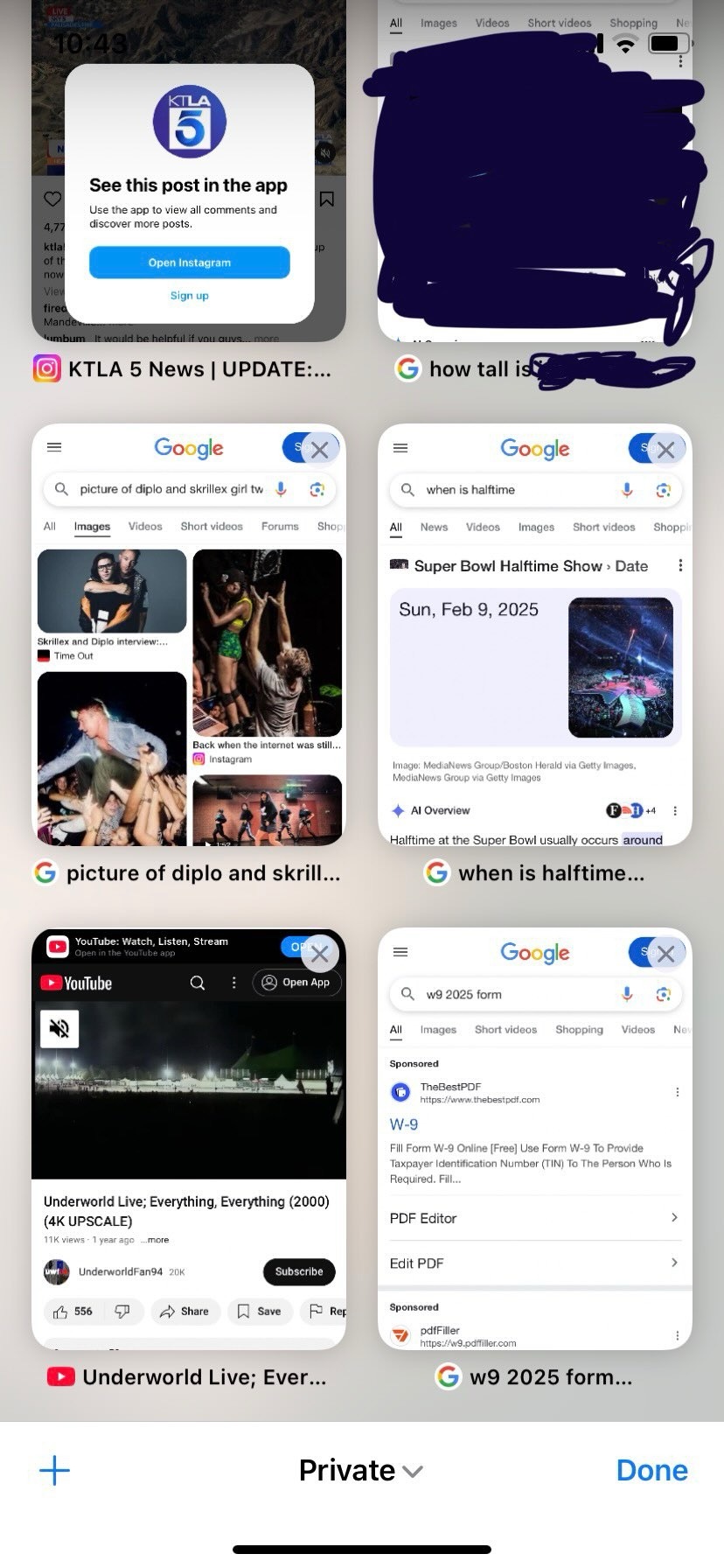724x1568 pixels.
Task: Open the KTLA 5 News Instagram tab
Action: 189,171
